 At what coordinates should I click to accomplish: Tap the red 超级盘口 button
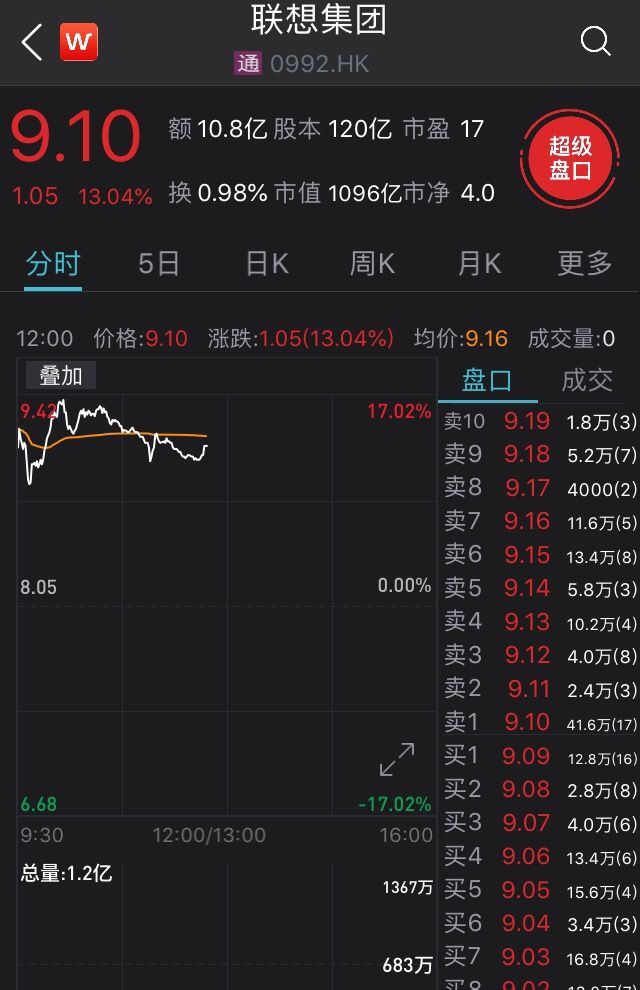pos(570,158)
